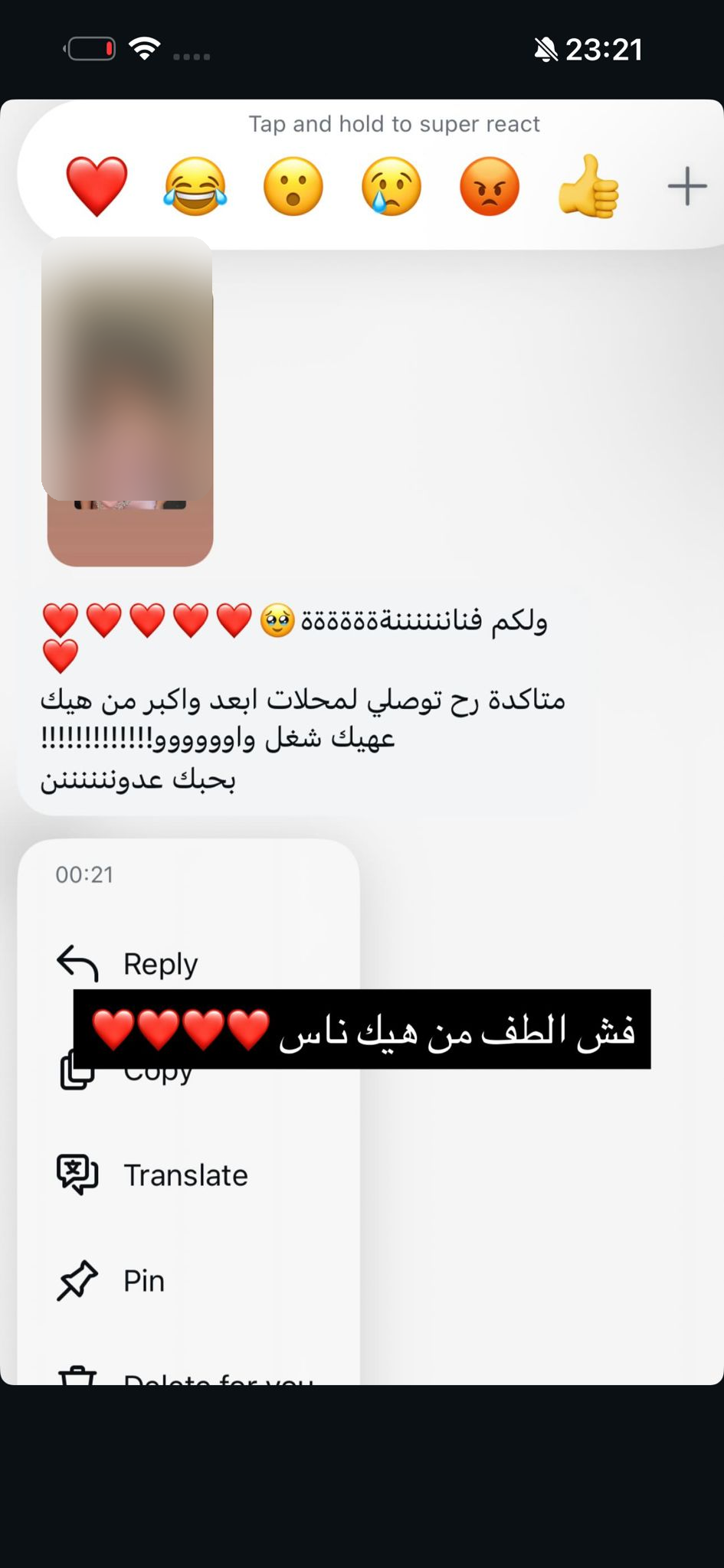Select Translate in the message menu
The width and height of the screenshot is (724, 1568).
[188, 1174]
